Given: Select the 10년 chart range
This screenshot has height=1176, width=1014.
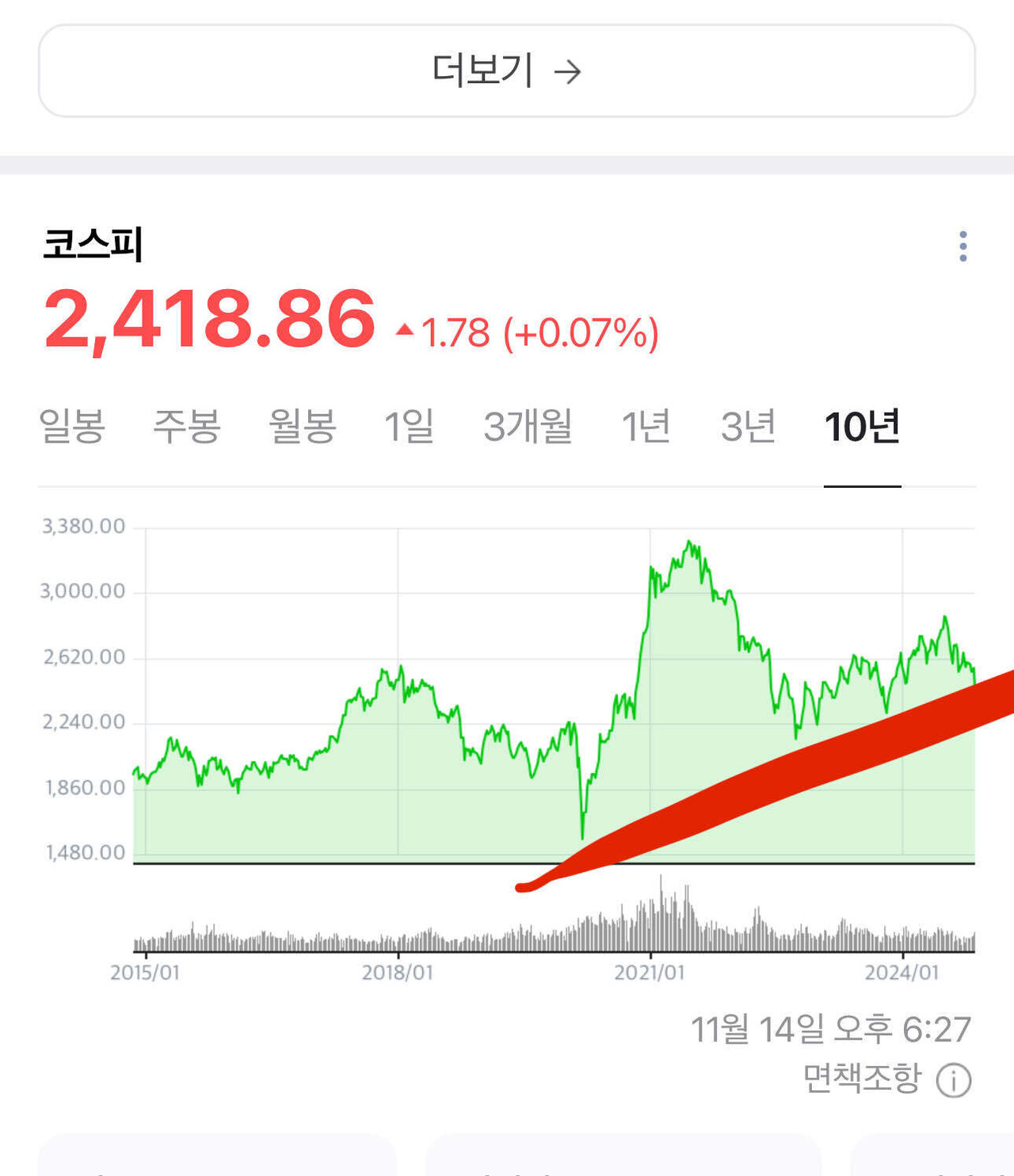Looking at the screenshot, I should tap(862, 427).
